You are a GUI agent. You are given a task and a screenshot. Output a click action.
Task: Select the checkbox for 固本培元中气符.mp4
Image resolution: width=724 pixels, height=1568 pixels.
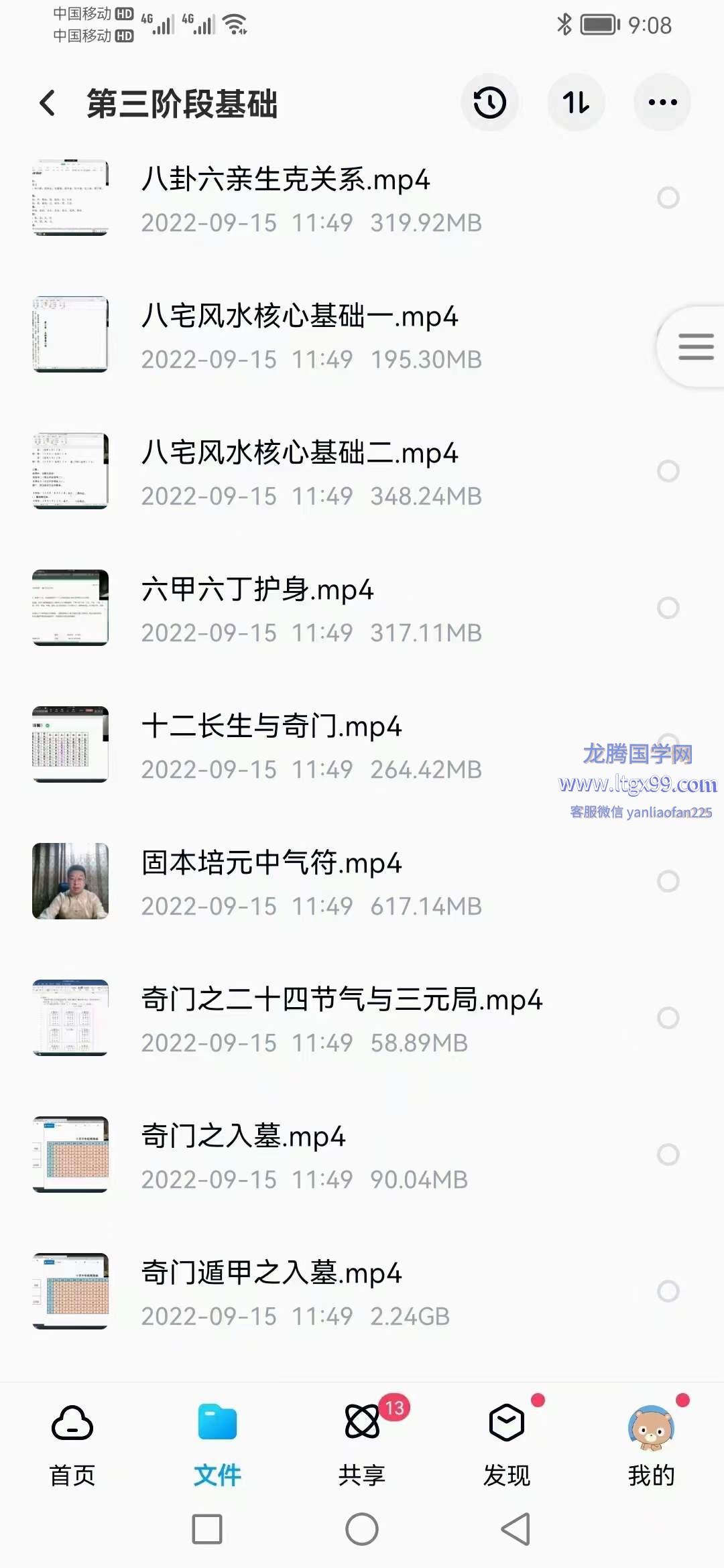pyautogui.click(x=668, y=881)
